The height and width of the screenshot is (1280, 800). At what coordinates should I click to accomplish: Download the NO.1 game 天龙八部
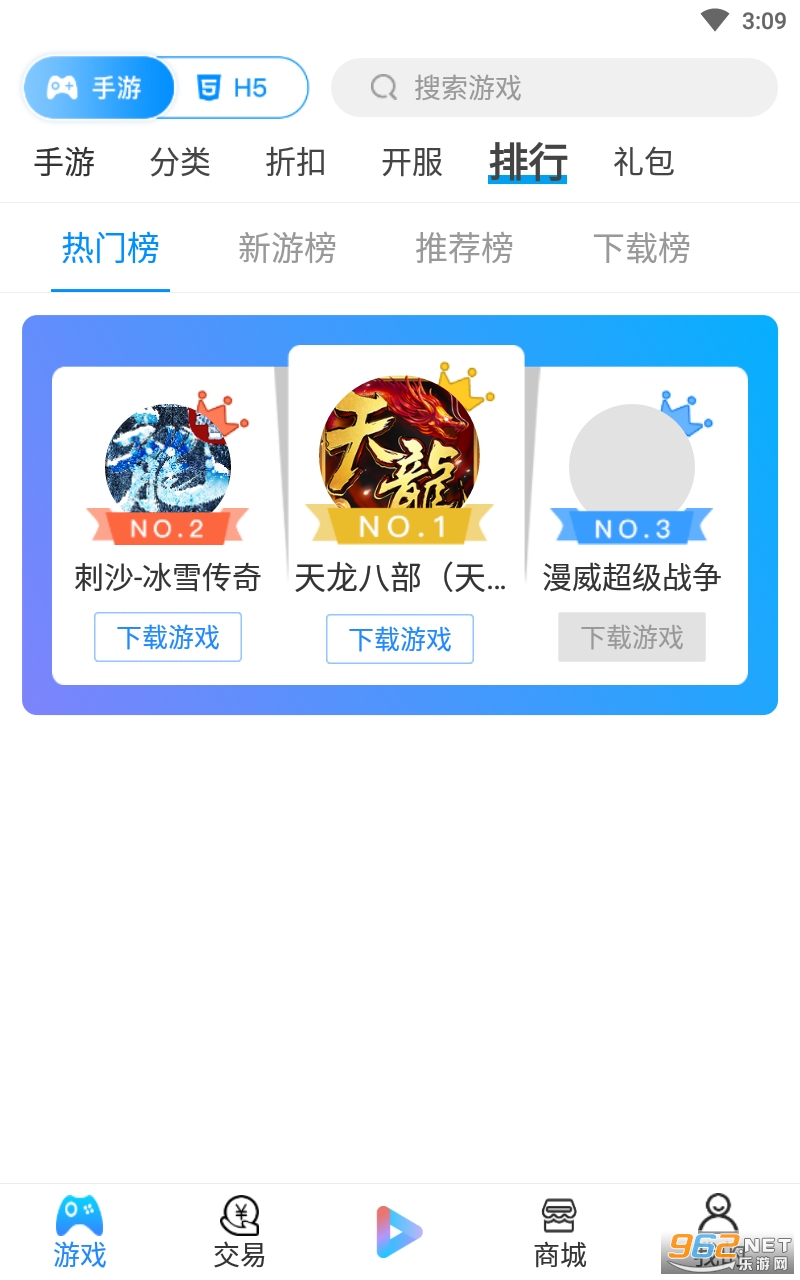(x=400, y=639)
